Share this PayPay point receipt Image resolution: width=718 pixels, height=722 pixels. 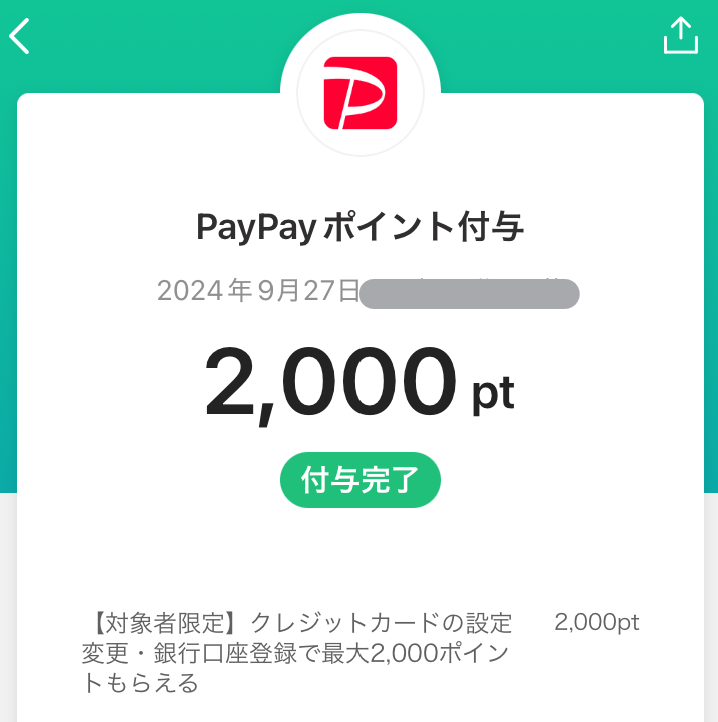[680, 36]
